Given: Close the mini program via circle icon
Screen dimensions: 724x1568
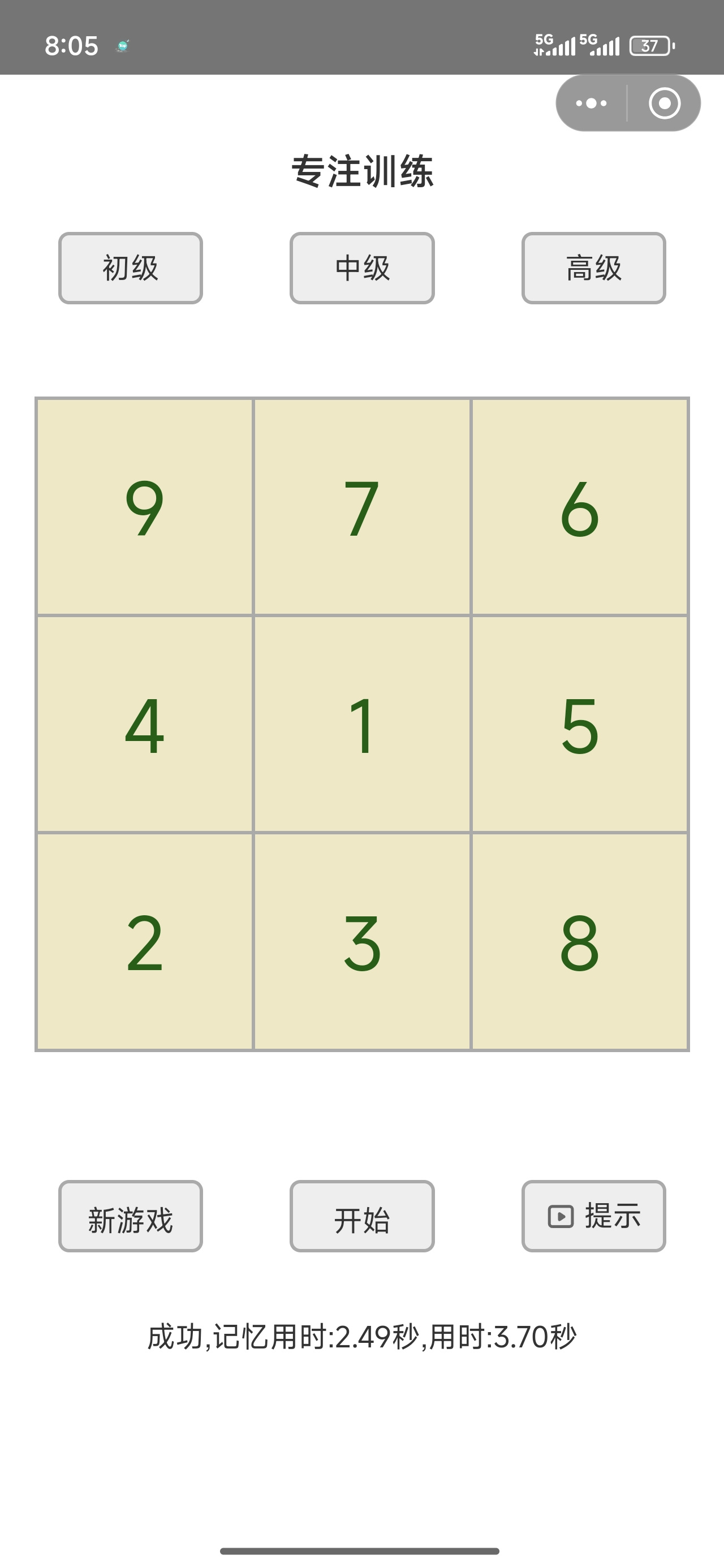Looking at the screenshot, I should coord(664,103).
